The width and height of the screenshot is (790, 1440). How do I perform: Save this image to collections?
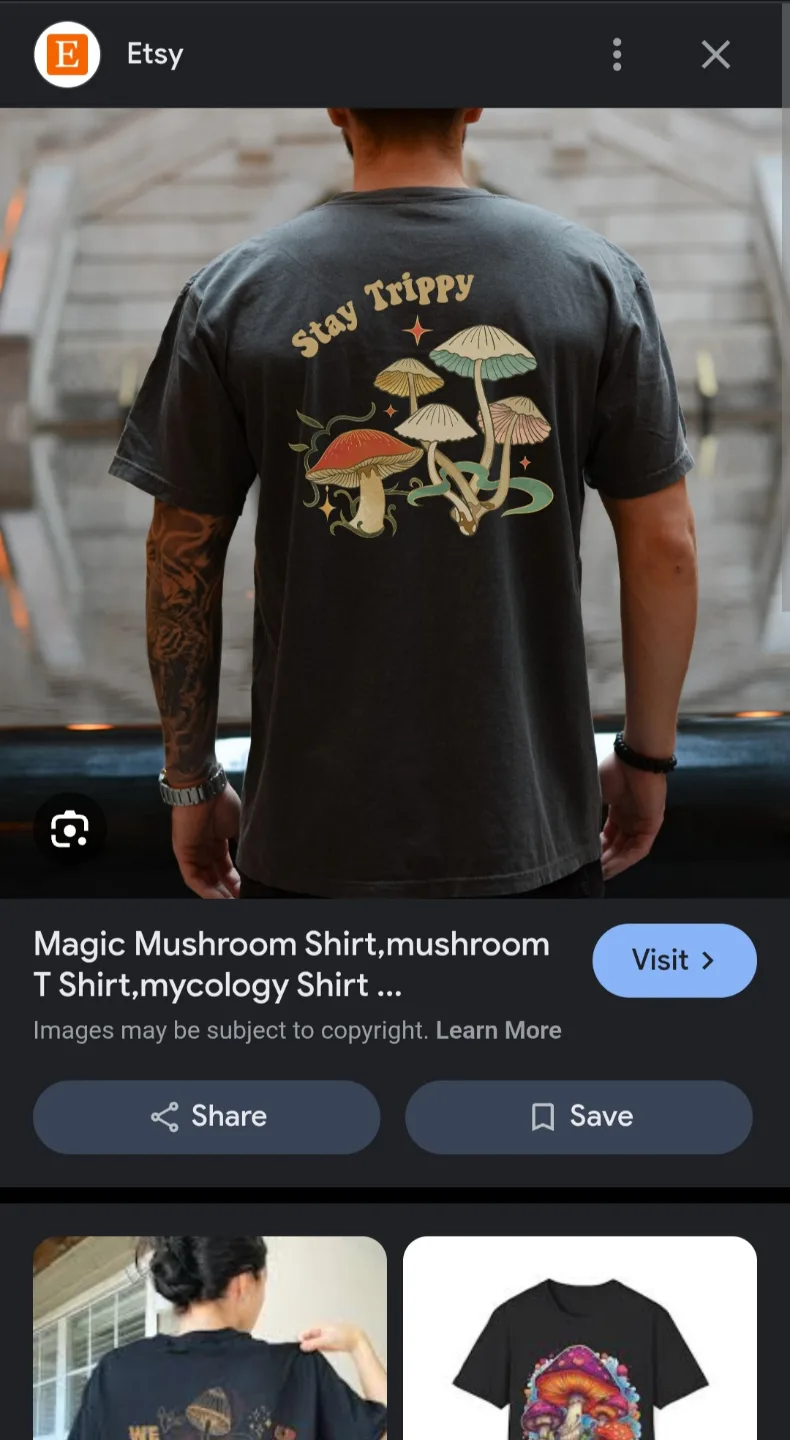point(578,1116)
